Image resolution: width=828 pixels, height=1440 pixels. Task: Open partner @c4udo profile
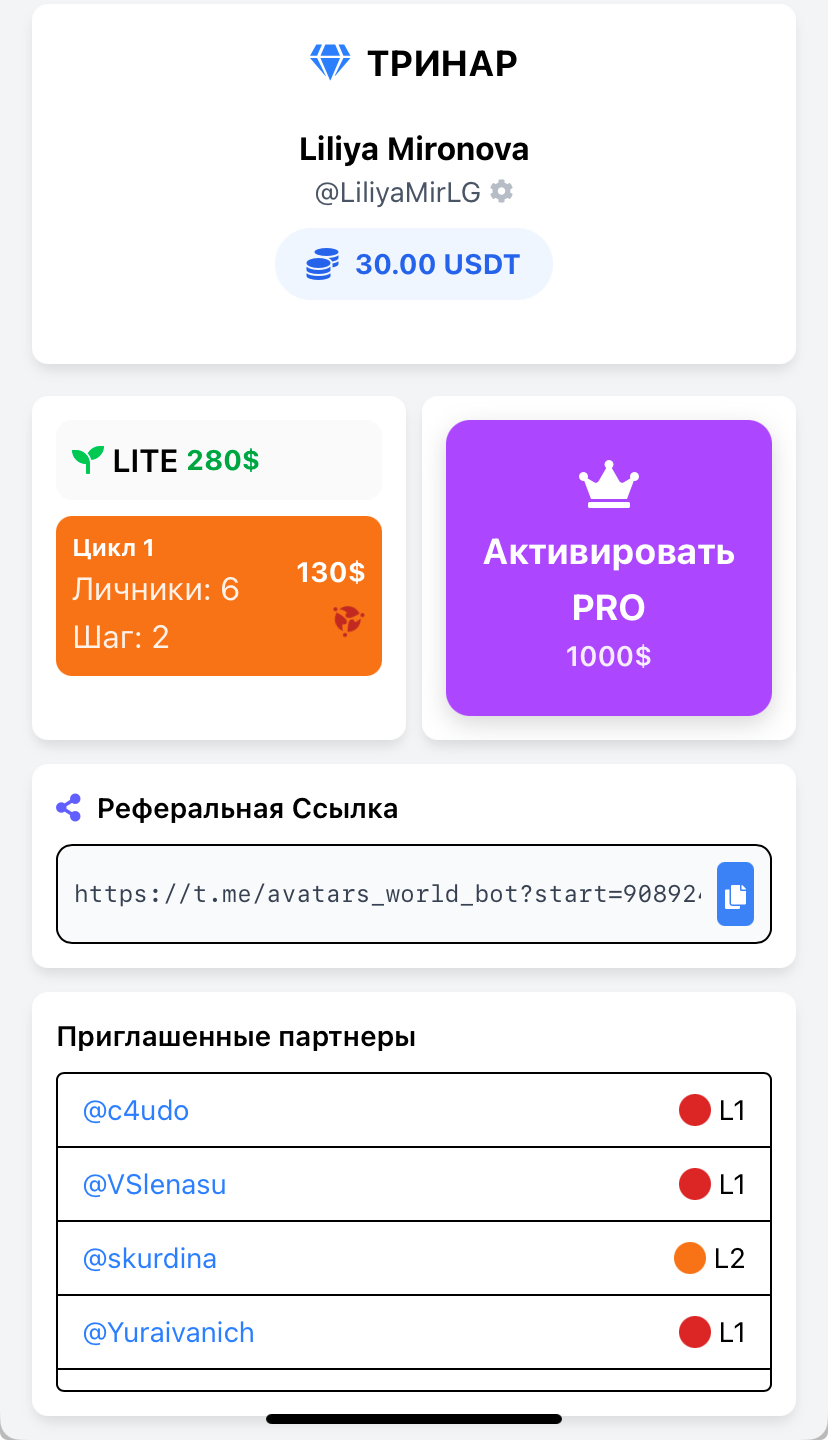click(x=136, y=1111)
